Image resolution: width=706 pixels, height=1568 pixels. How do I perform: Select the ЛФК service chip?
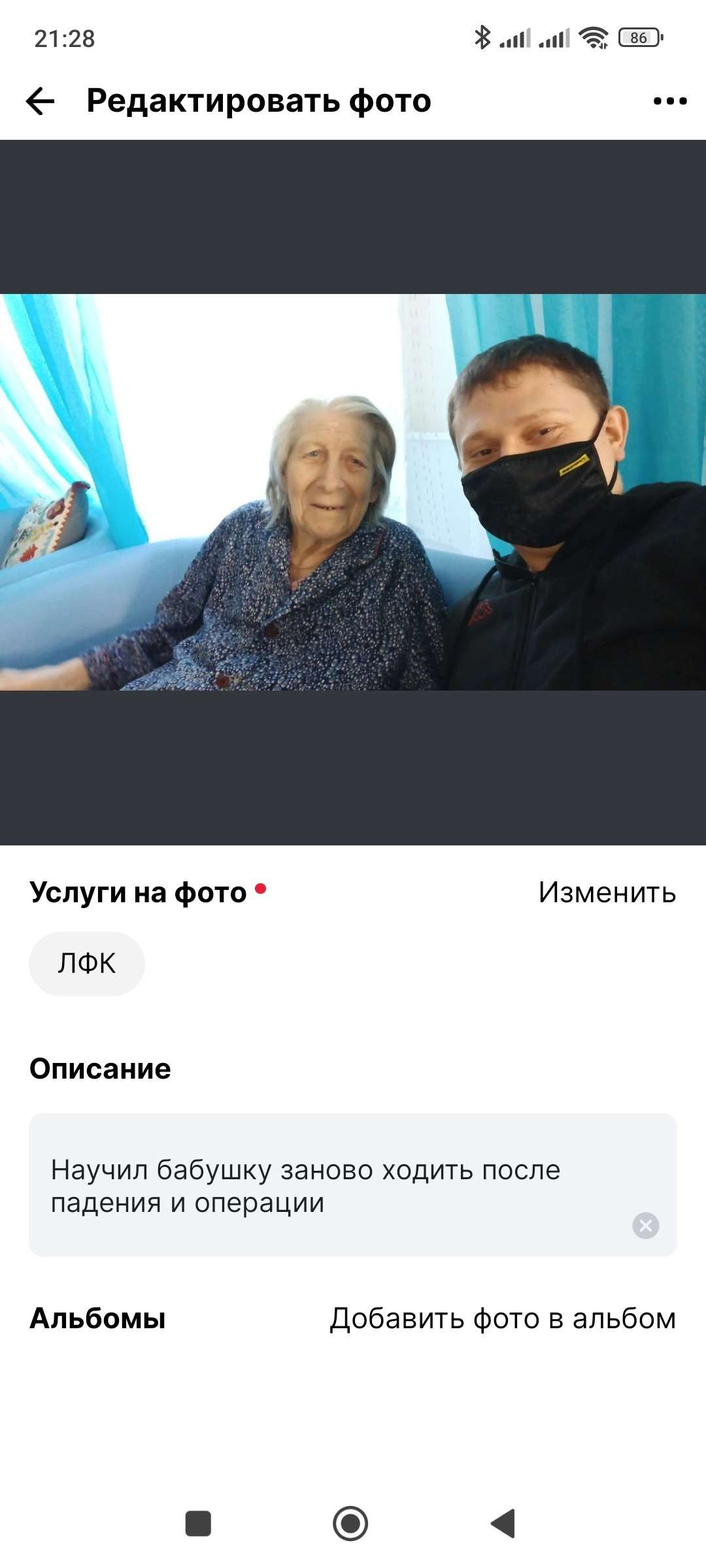tap(87, 964)
